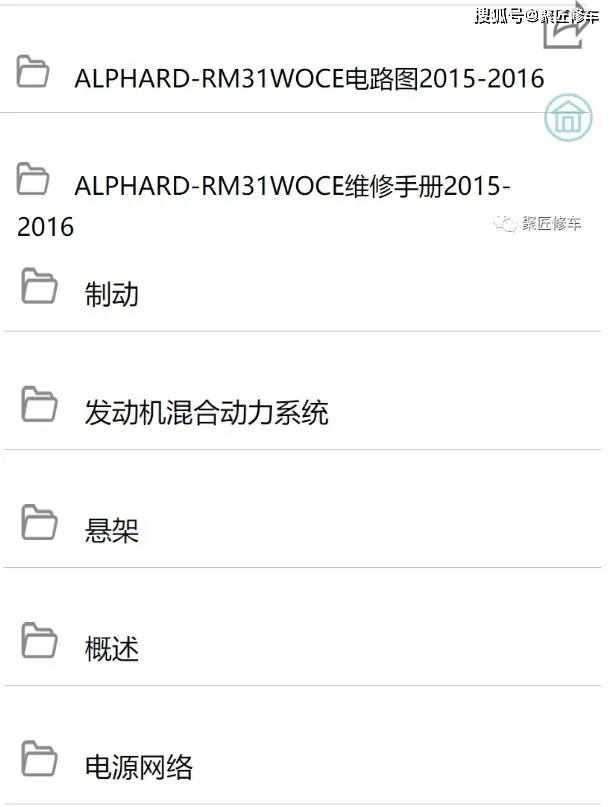Open the ALPHARD-RM31WOCE电路图2015-2016 folder

[308, 78]
